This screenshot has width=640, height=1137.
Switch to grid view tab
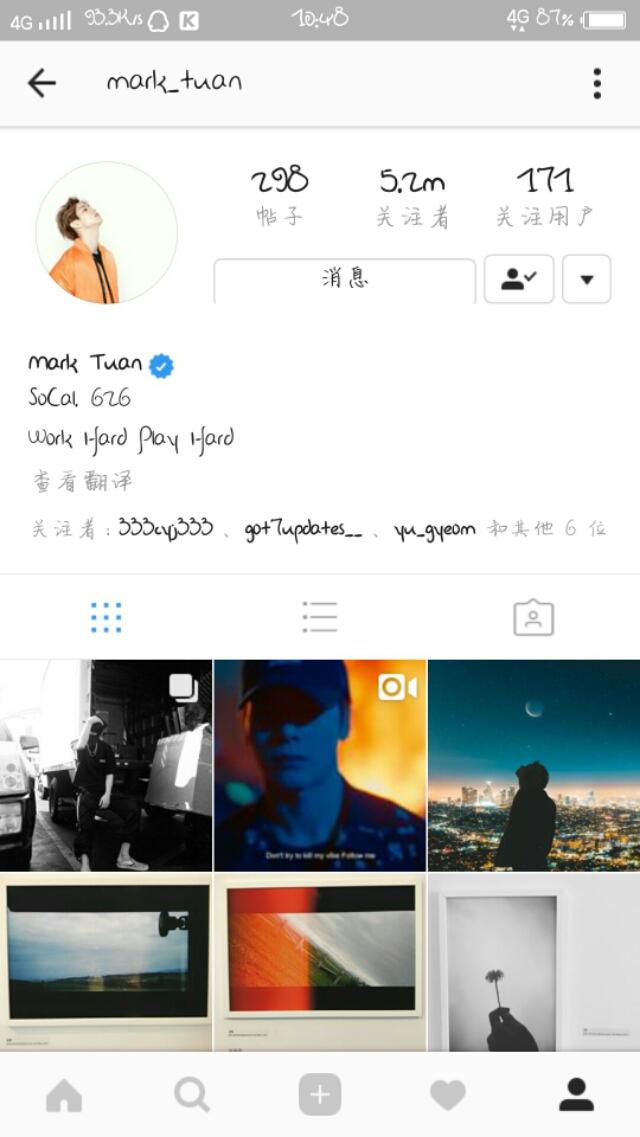point(106,617)
